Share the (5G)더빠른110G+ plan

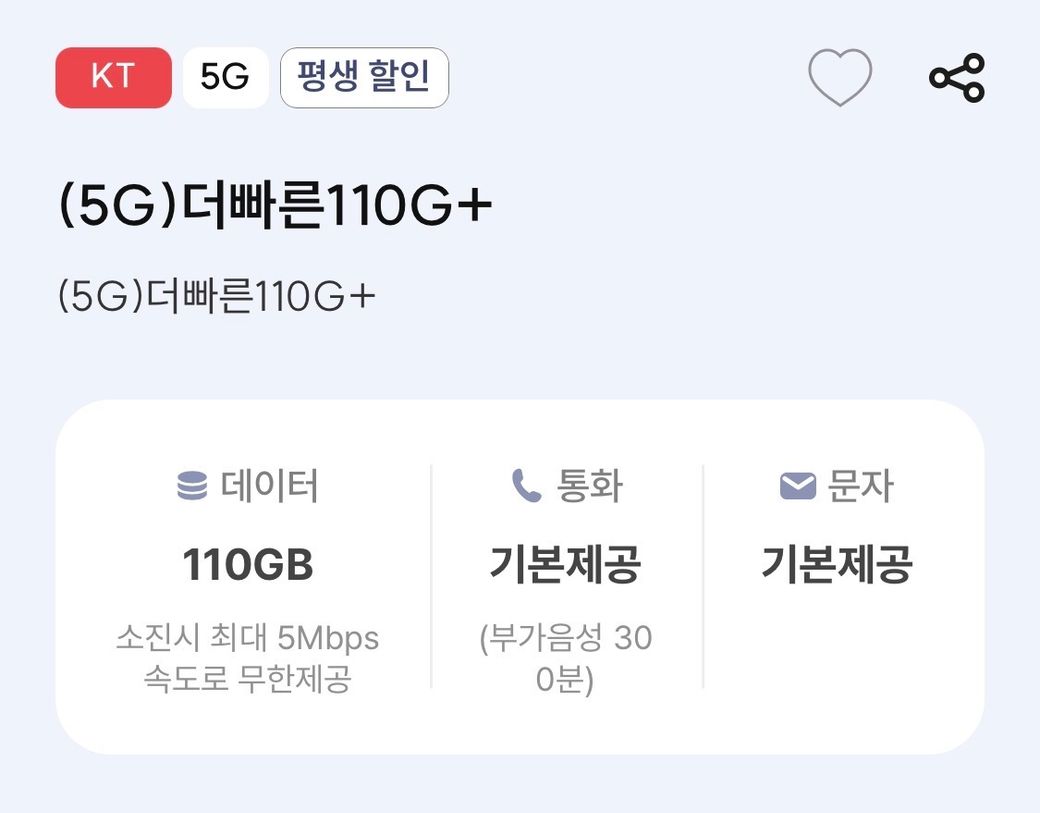957,78
